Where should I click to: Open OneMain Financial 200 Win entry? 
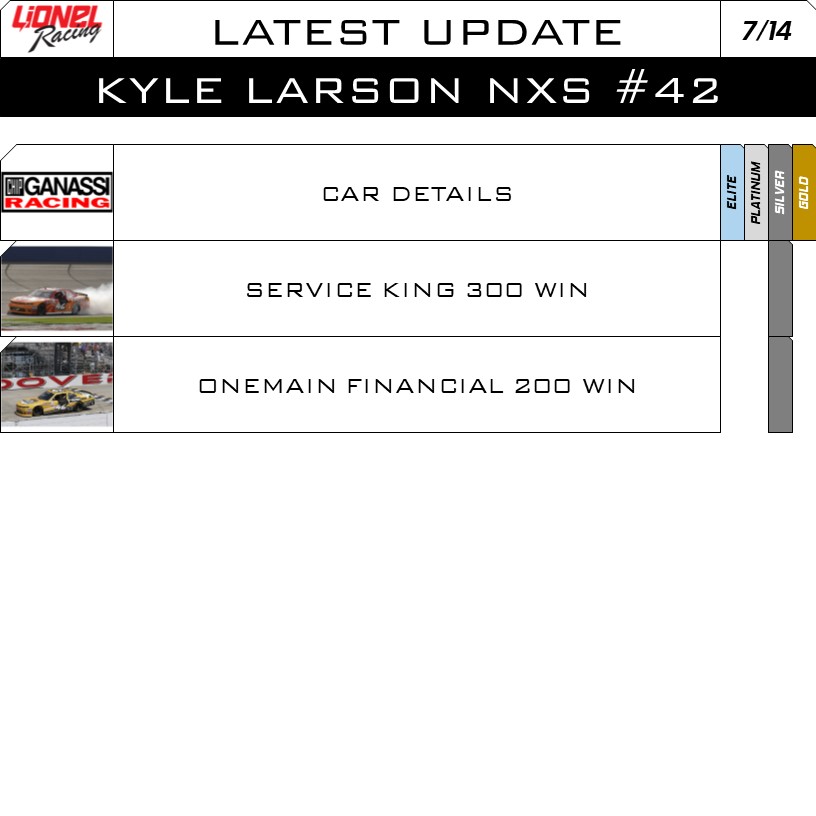pos(417,386)
